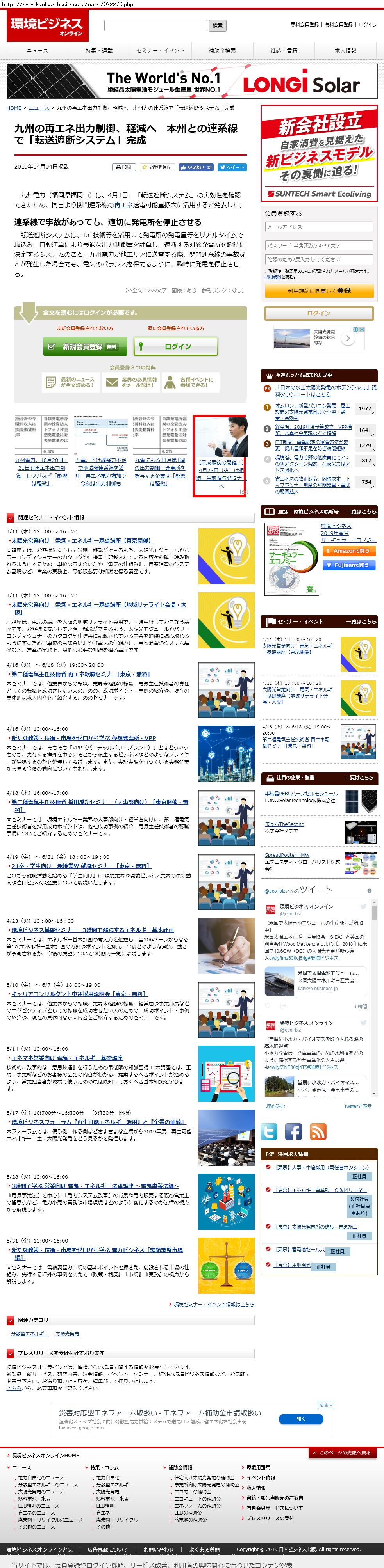Open the ニュース navigation tab

tap(37, 50)
